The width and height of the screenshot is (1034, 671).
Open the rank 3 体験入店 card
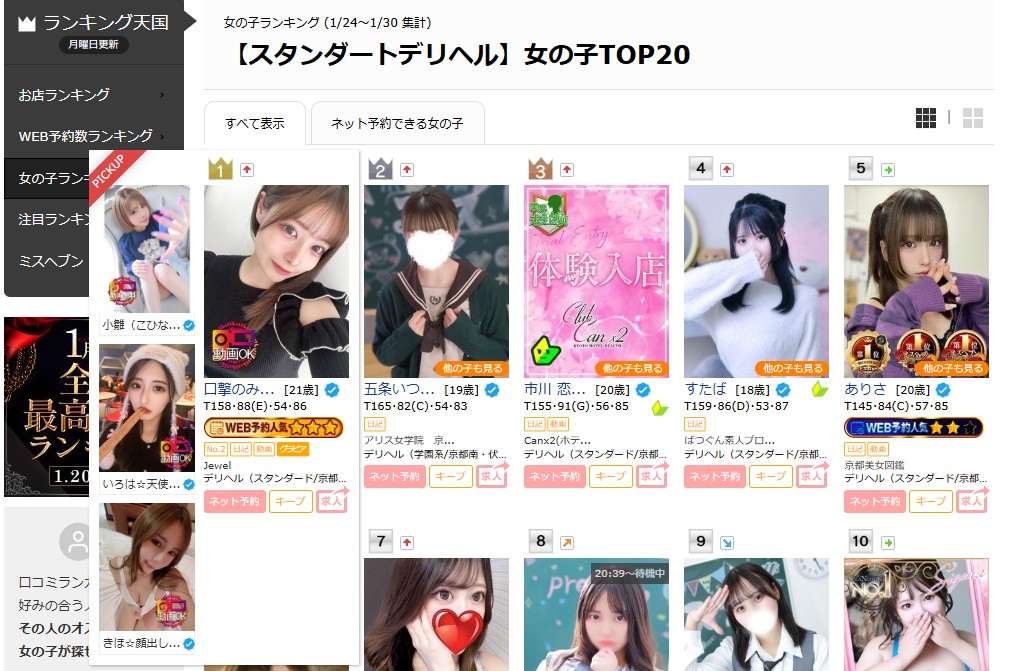(x=596, y=280)
